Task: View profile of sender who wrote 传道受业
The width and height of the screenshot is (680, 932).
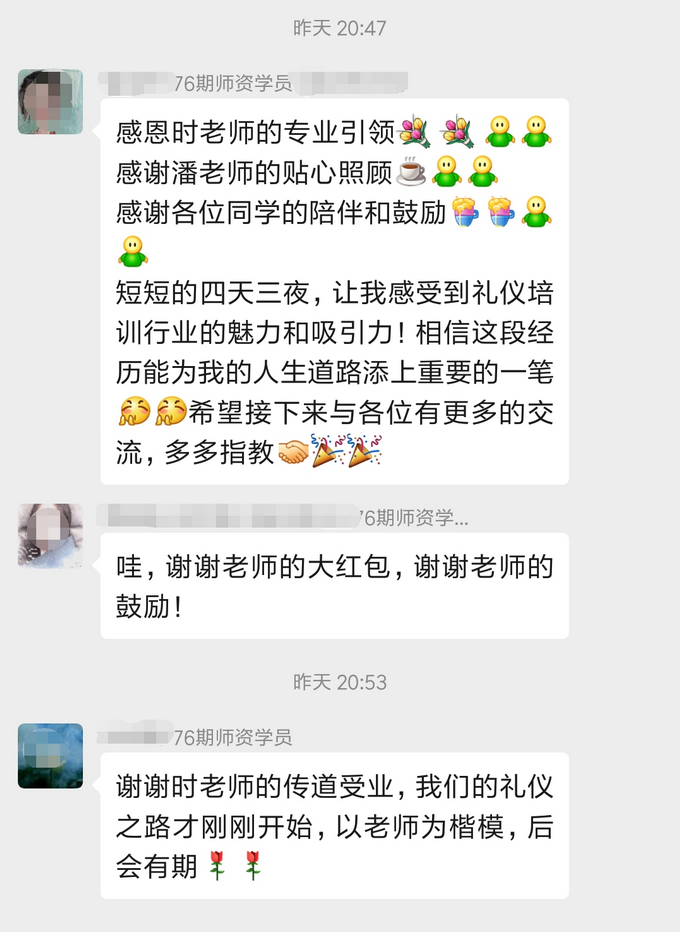Action: pos(50,756)
